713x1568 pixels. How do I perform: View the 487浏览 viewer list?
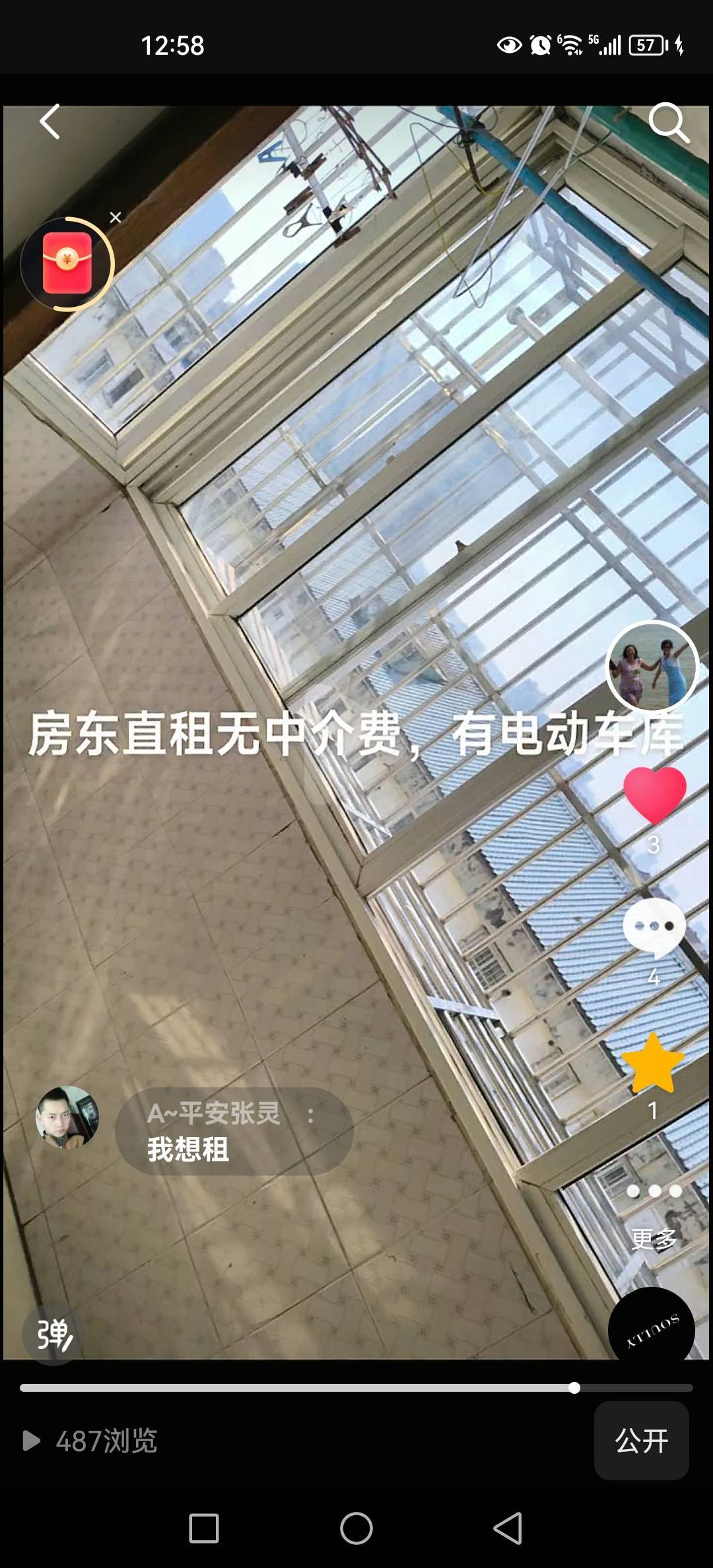click(x=90, y=1441)
